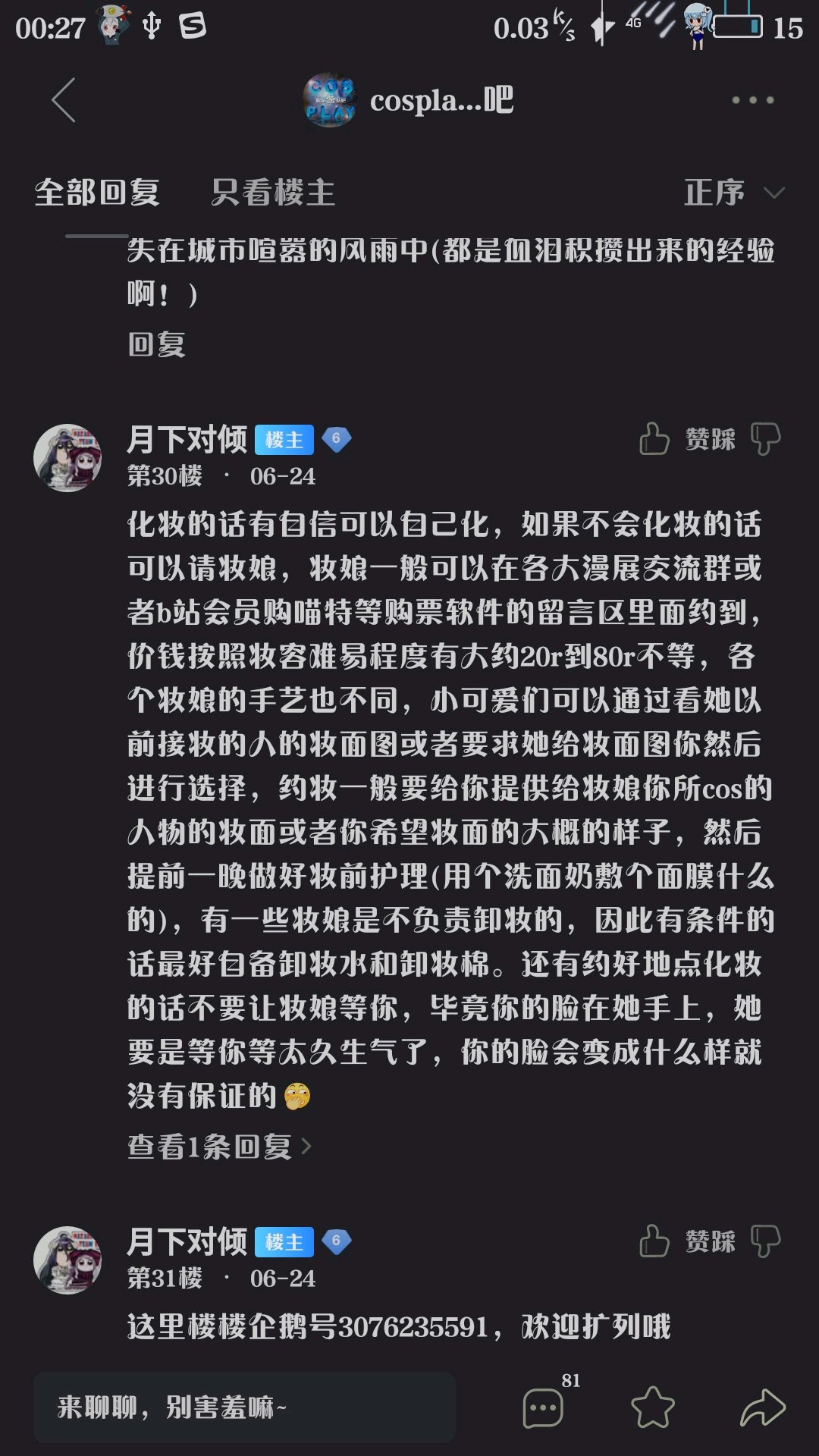Dislike the 第30楼 post
Viewport: 819px width, 1456px height.
[x=765, y=438]
